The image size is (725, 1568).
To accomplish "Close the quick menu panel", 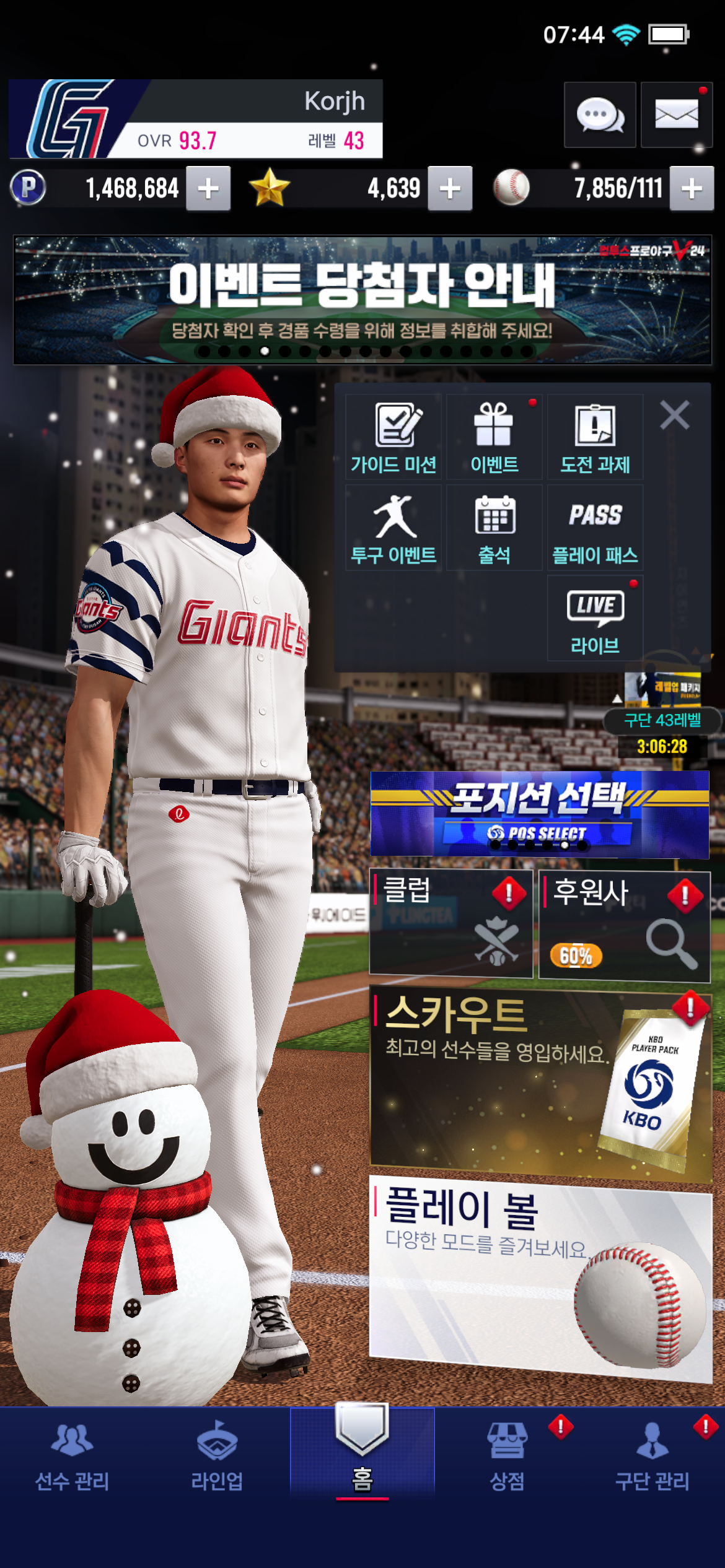I will 674,415.
